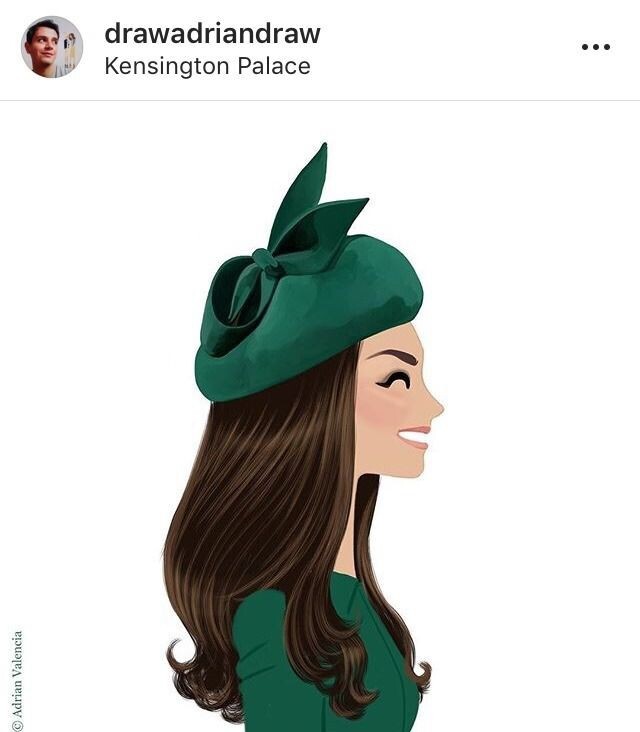Open the drawadriandraw username link
Image resolution: width=640 pixels, height=732 pixels.
[212, 33]
